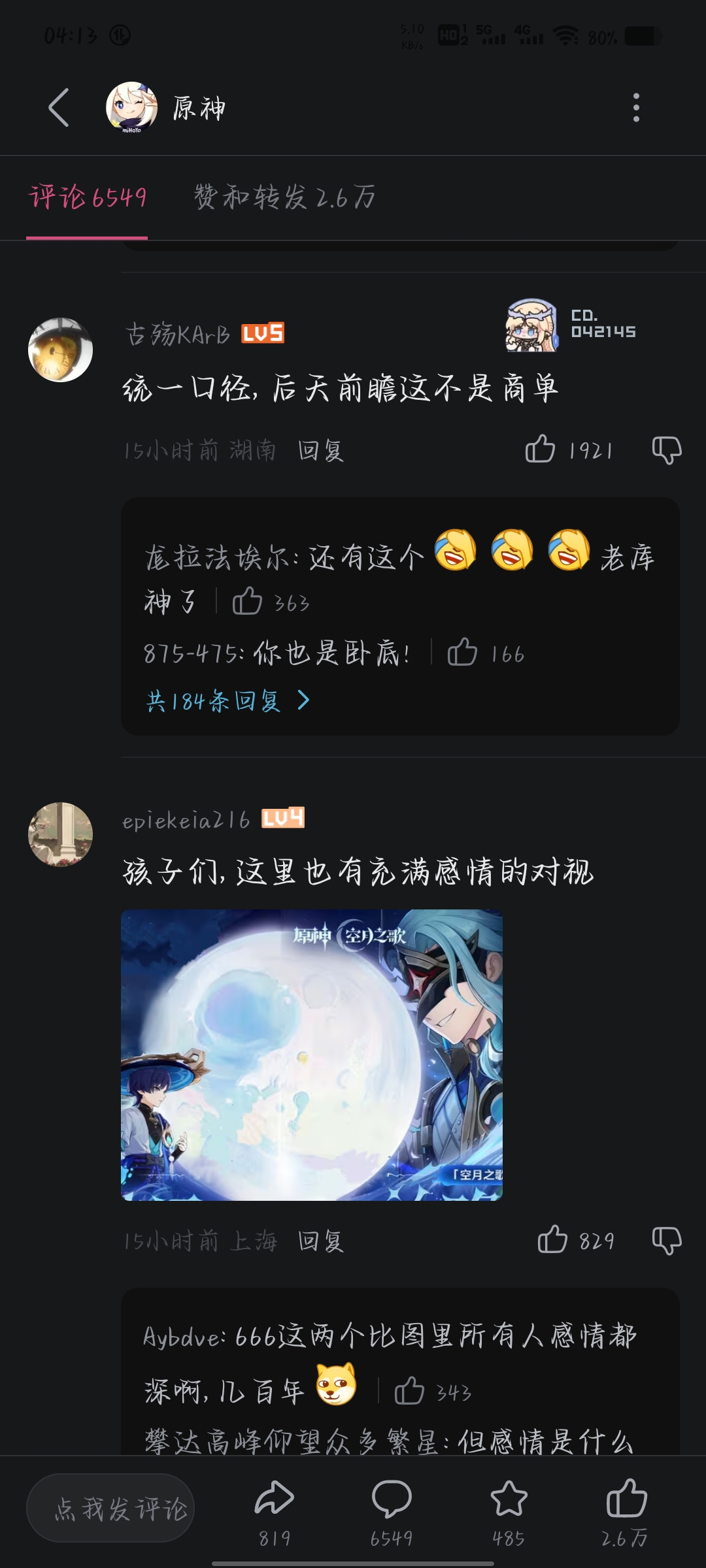Expand 共184条回复 to view all replies
Screen dimensions: 706x1568
[227, 701]
